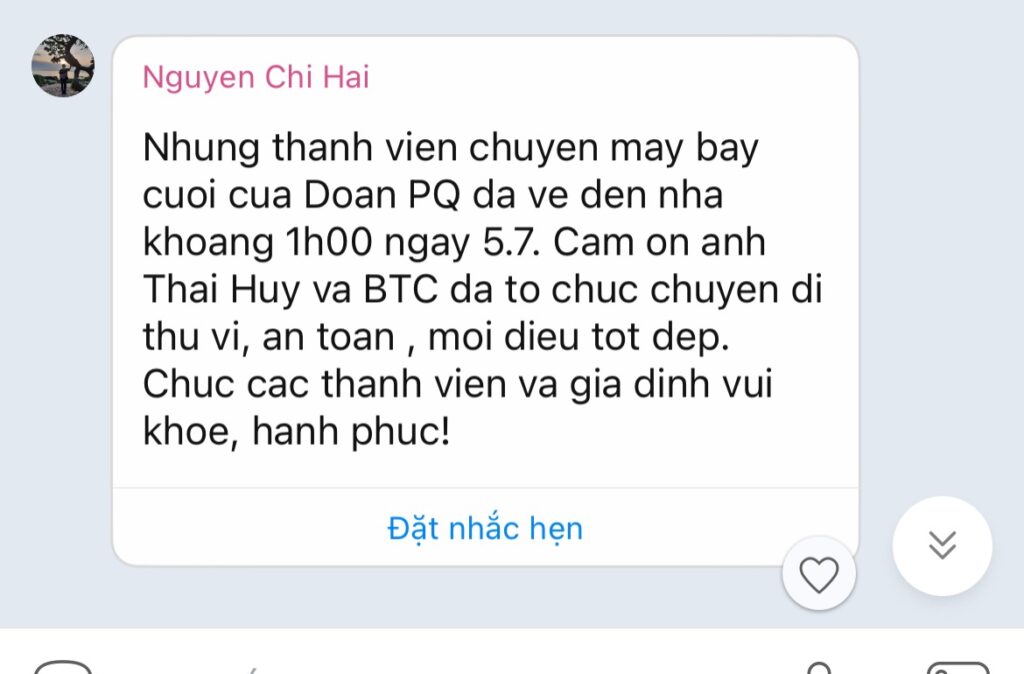Tap Nguyen Chi Hai's profile avatar
The height and width of the screenshot is (674, 1024).
click(x=63, y=66)
